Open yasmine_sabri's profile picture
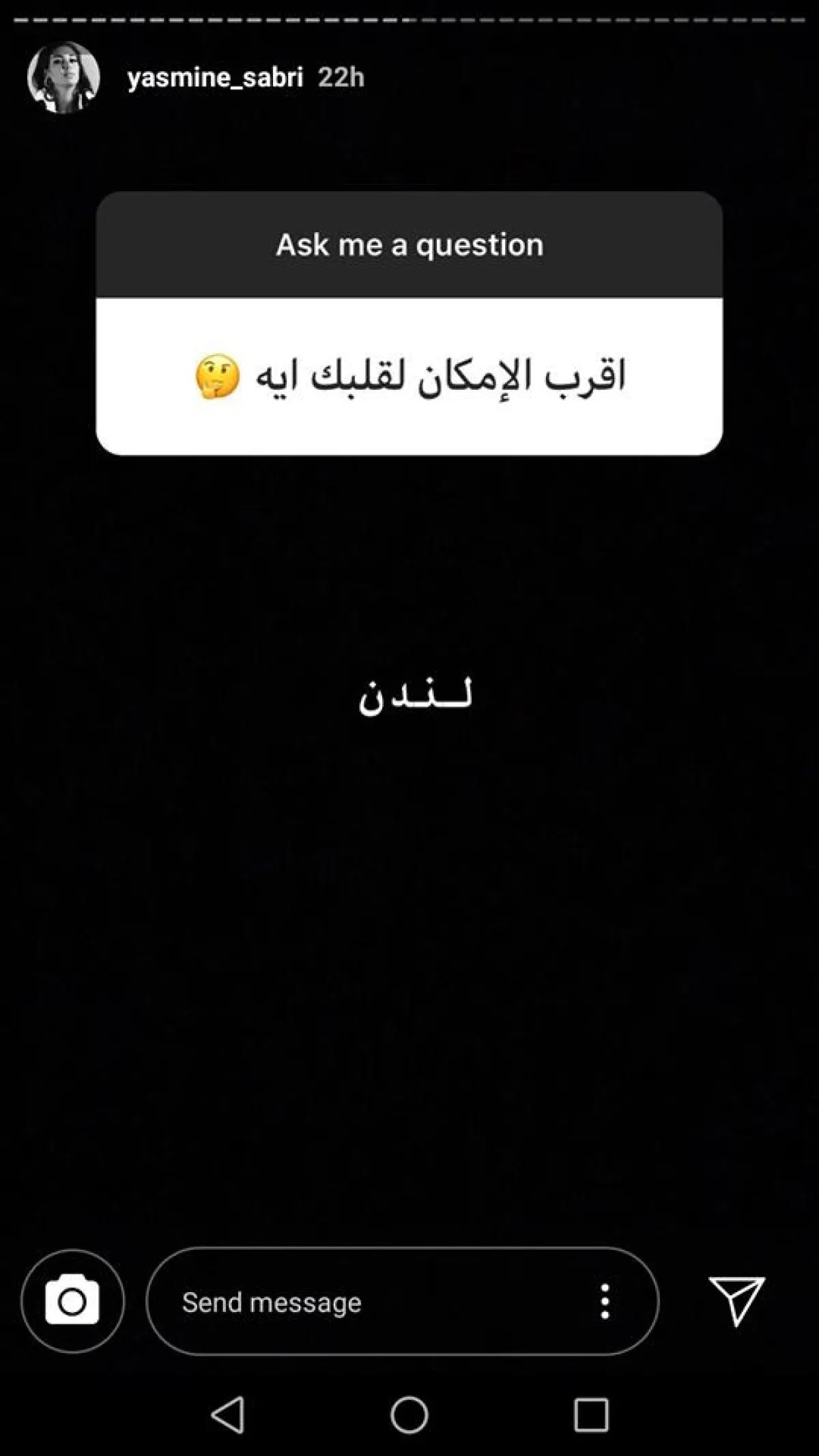Image resolution: width=819 pixels, height=1456 pixels. (63, 77)
